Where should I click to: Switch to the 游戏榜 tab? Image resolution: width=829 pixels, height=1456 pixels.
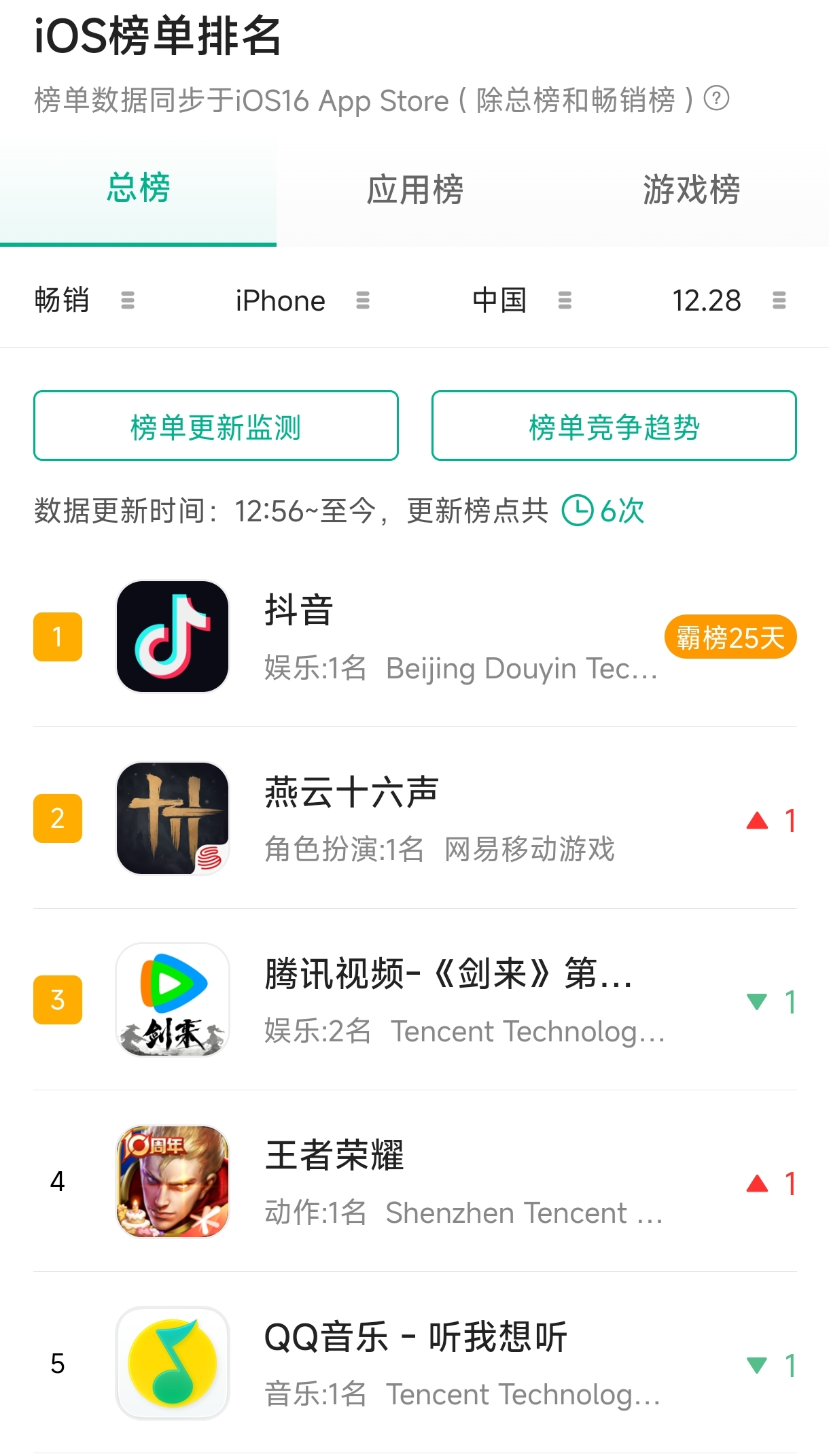point(690,190)
